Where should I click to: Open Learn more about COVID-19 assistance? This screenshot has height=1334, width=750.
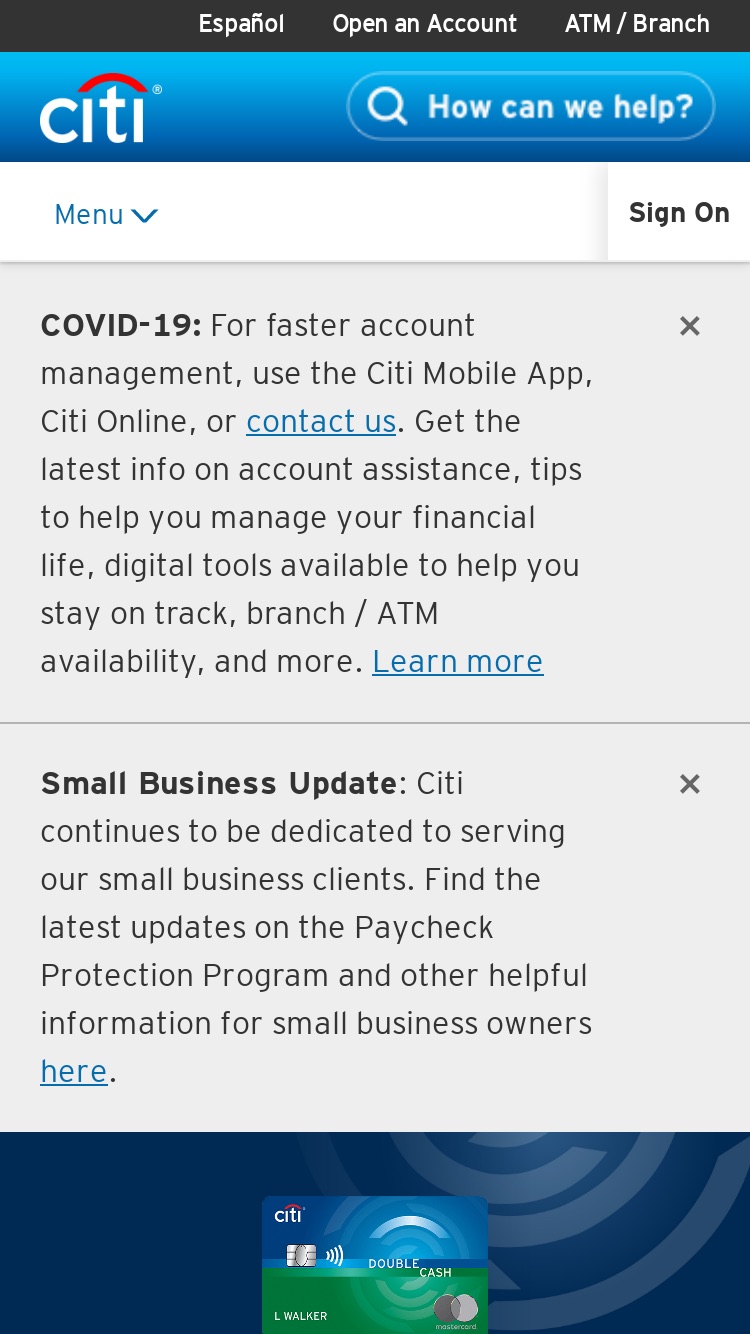tap(458, 662)
